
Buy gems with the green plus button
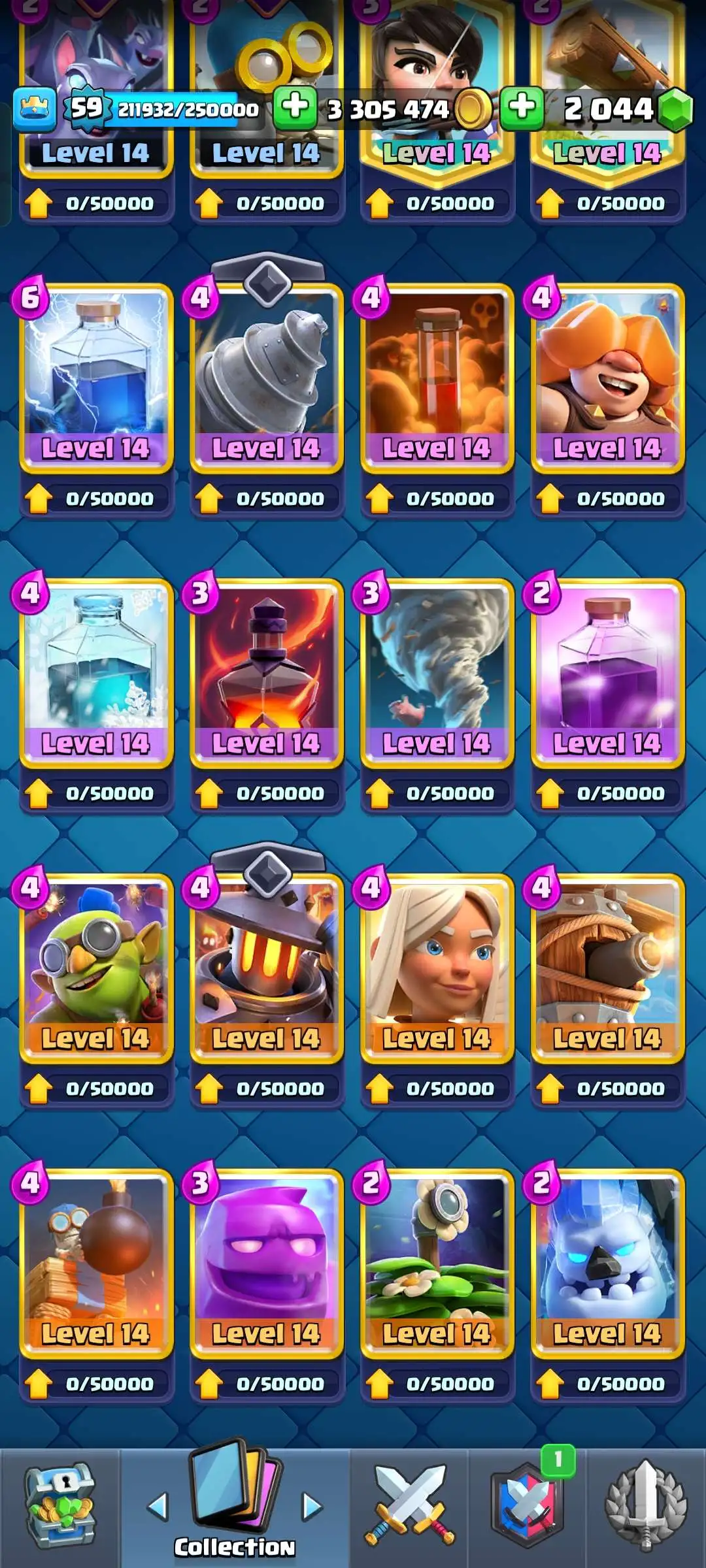522,108
